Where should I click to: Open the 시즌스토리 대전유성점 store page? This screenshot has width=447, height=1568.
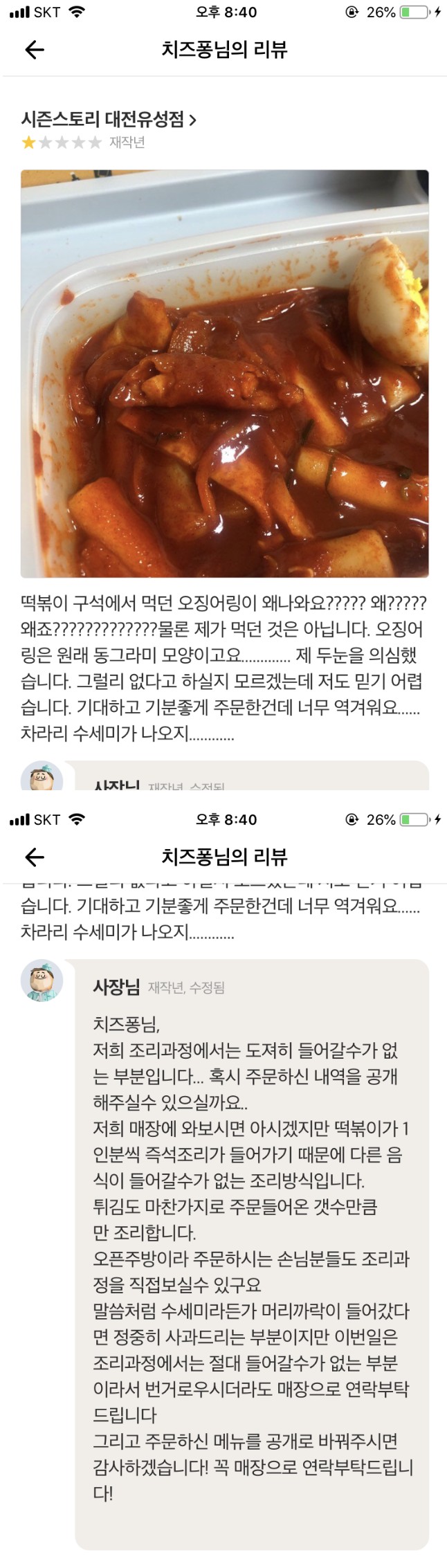pyautogui.click(x=109, y=120)
